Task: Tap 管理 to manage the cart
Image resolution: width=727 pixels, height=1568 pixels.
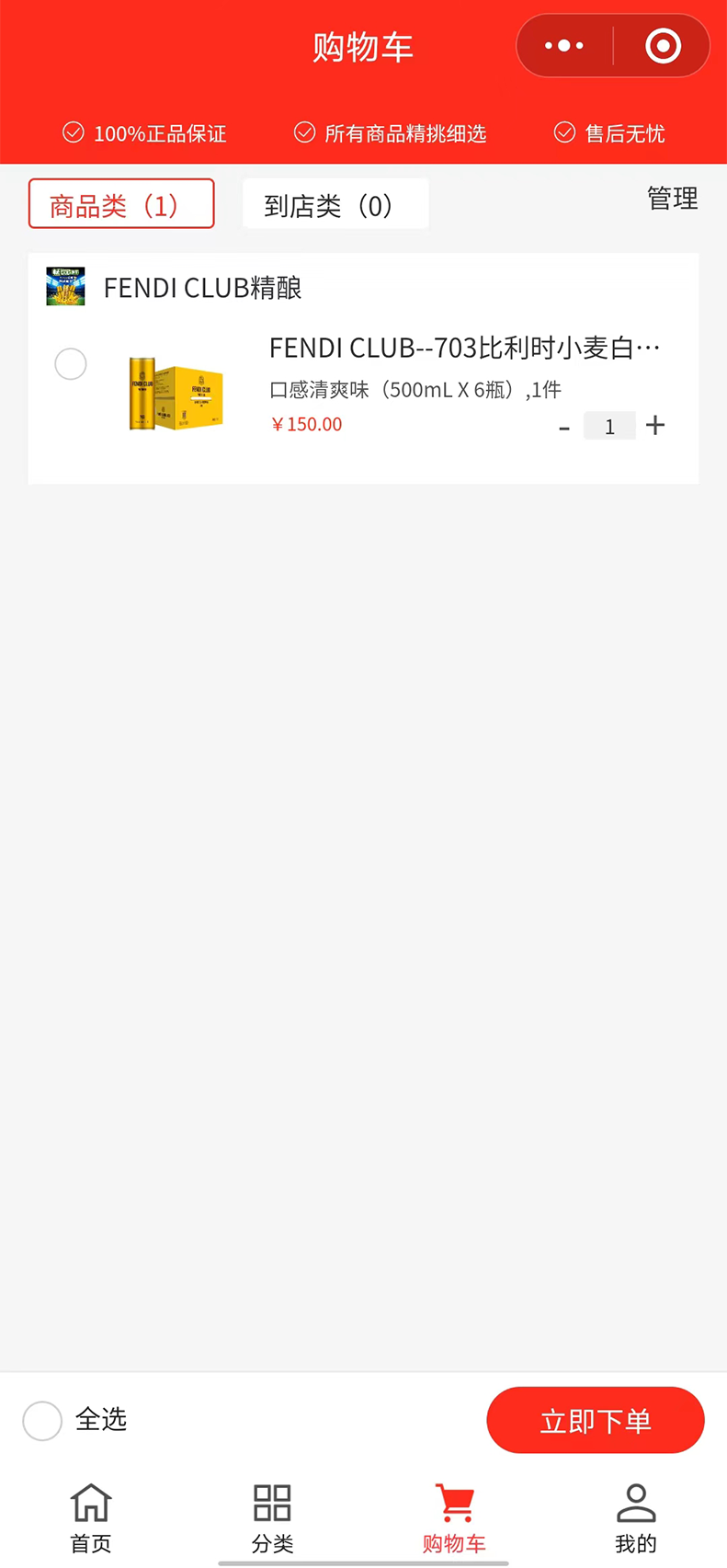Action: 672,199
